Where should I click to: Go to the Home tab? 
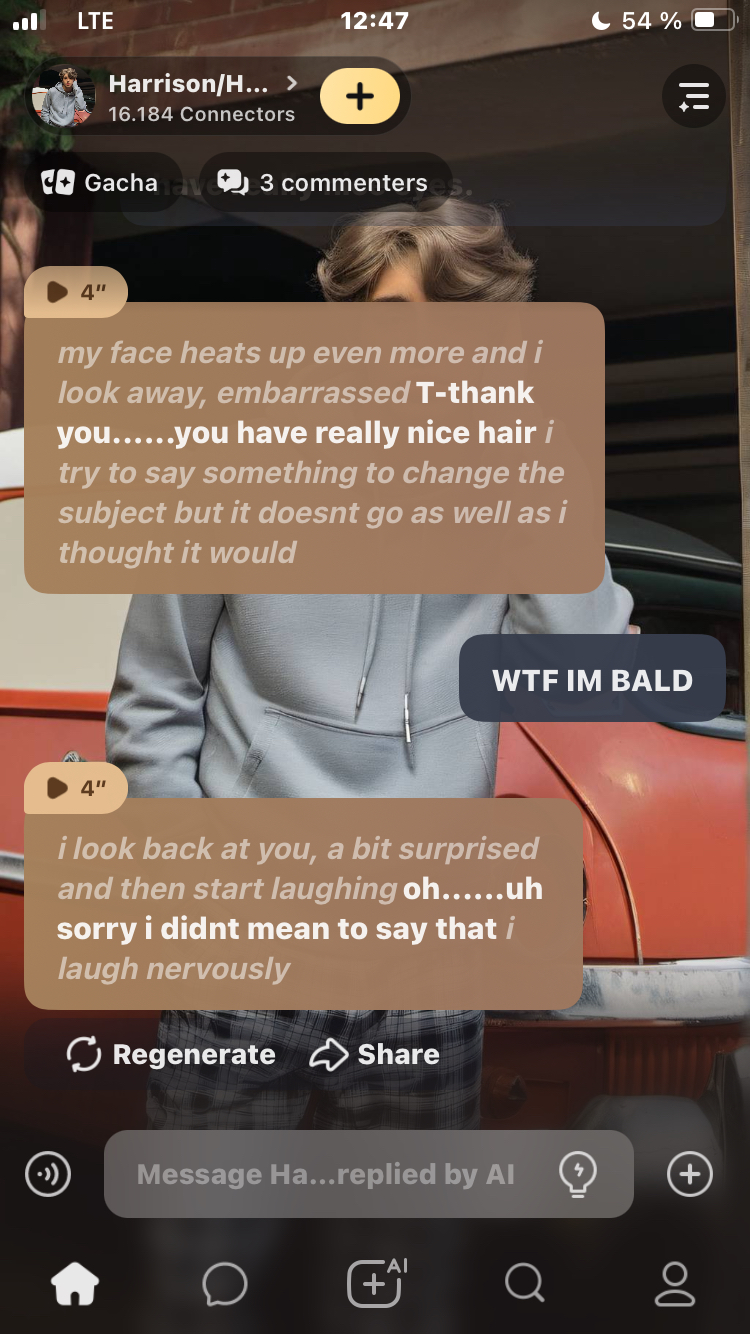(x=76, y=1284)
